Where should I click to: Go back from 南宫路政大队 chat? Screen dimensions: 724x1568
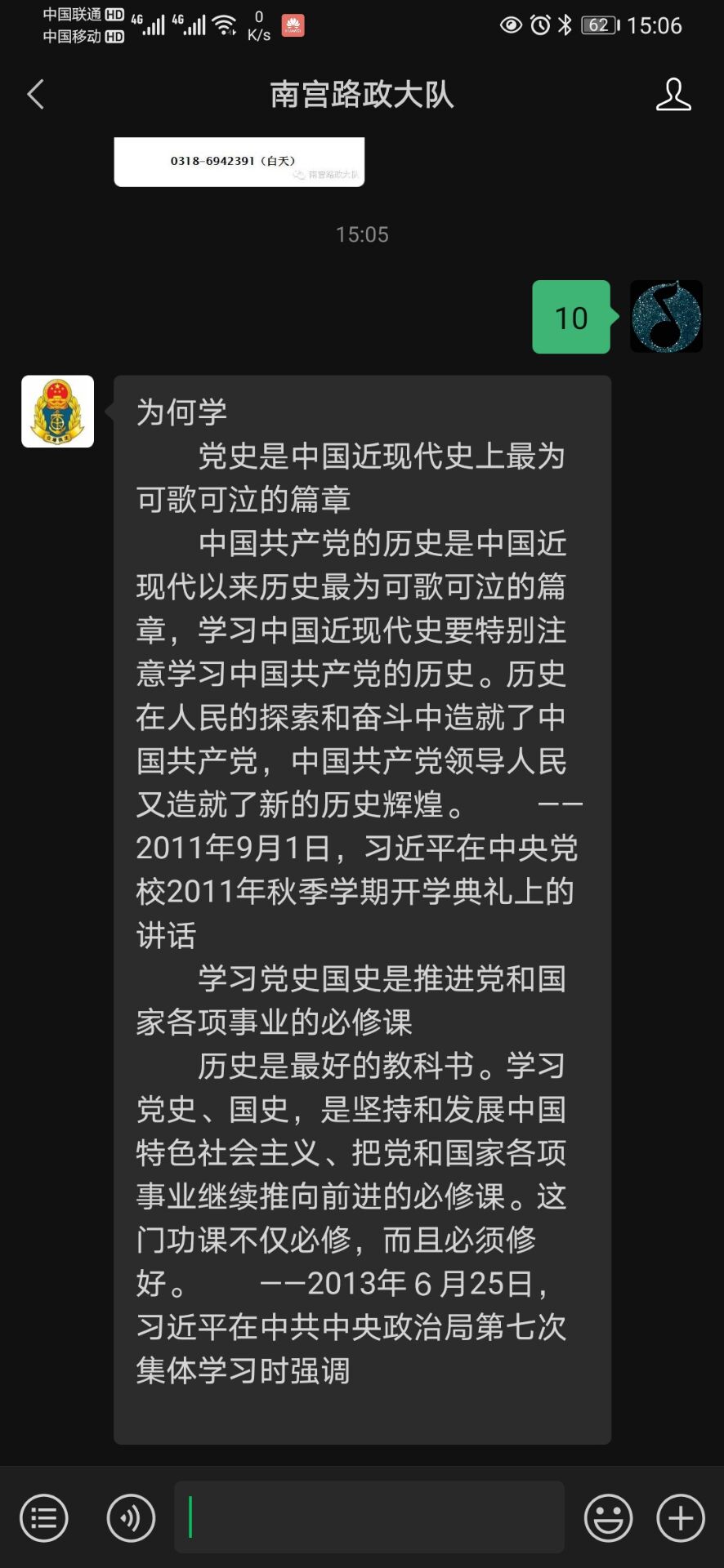click(x=35, y=95)
